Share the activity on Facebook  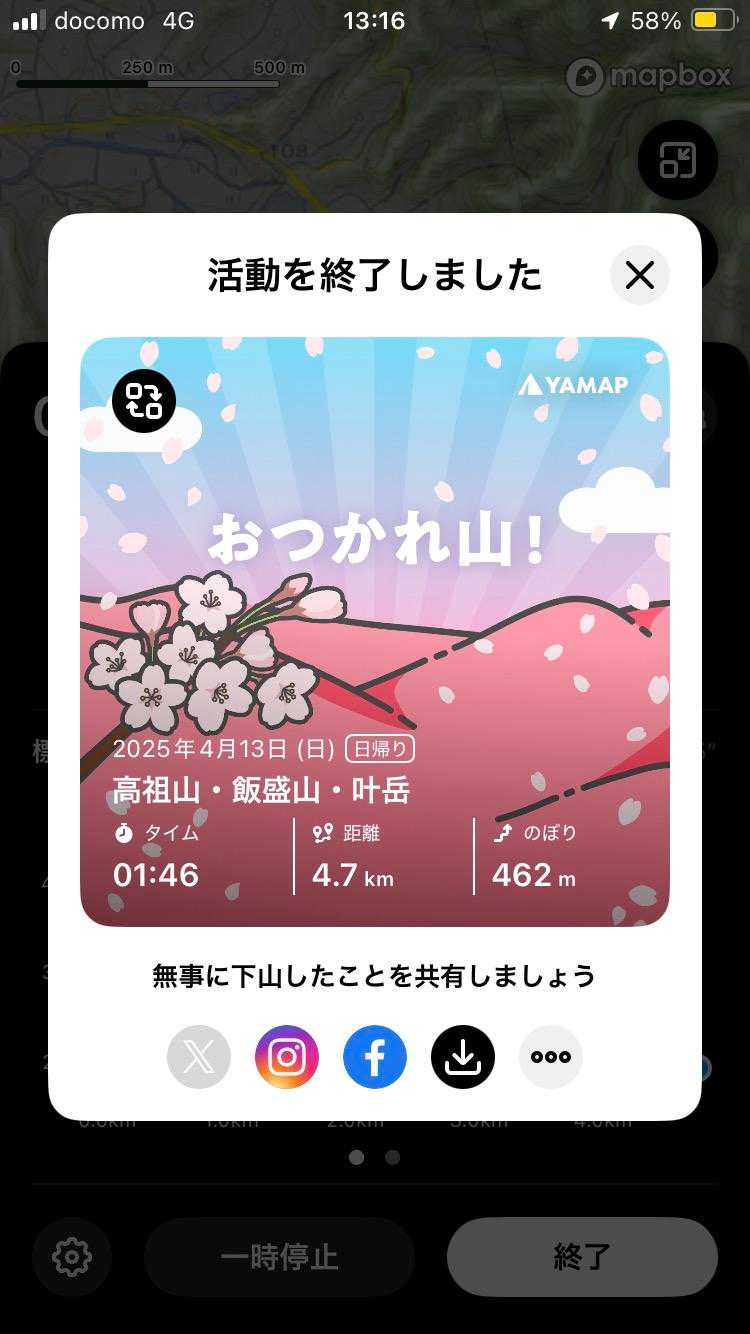pyautogui.click(x=375, y=1057)
